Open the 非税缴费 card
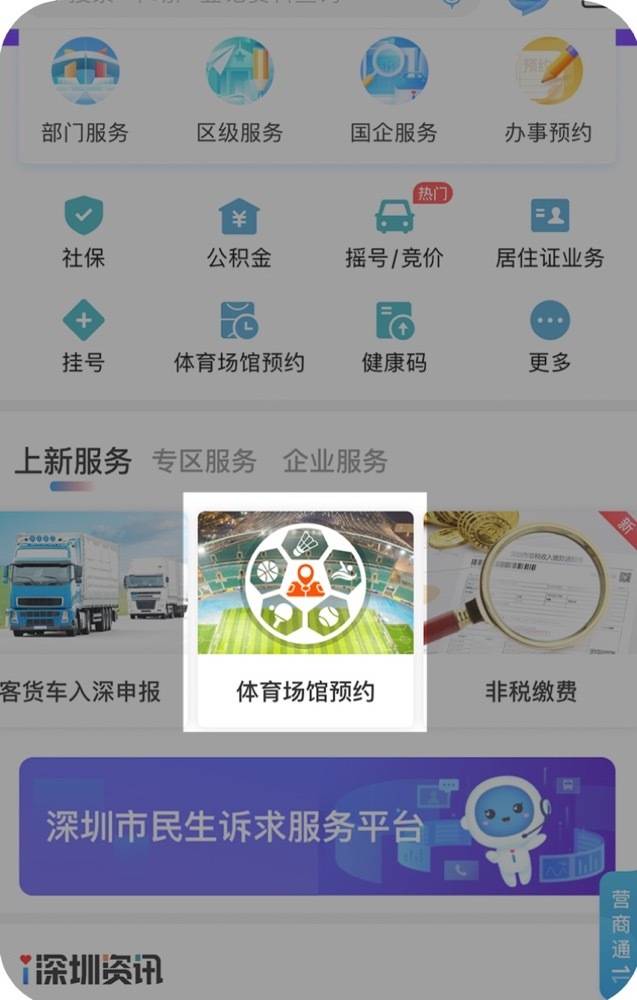 530,610
